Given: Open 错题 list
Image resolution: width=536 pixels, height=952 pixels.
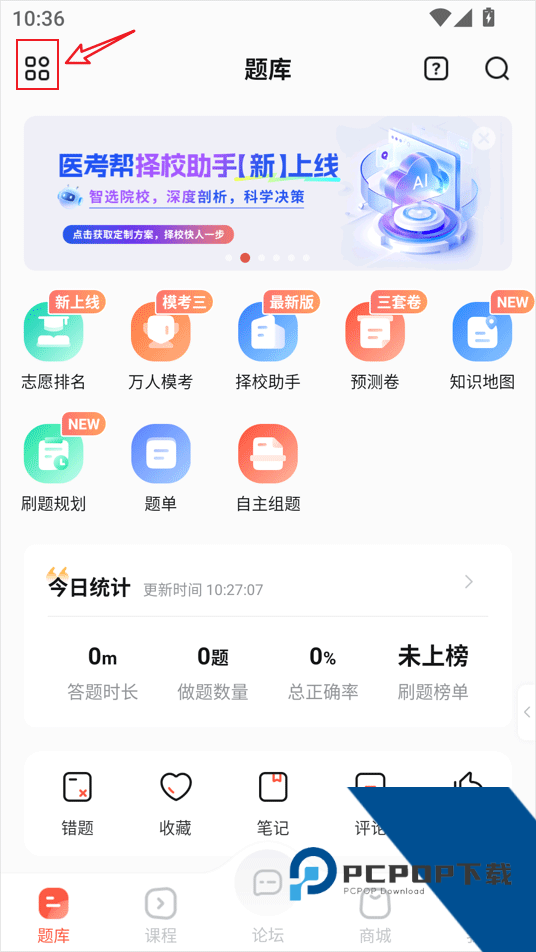Looking at the screenshot, I should pyautogui.click(x=78, y=804).
